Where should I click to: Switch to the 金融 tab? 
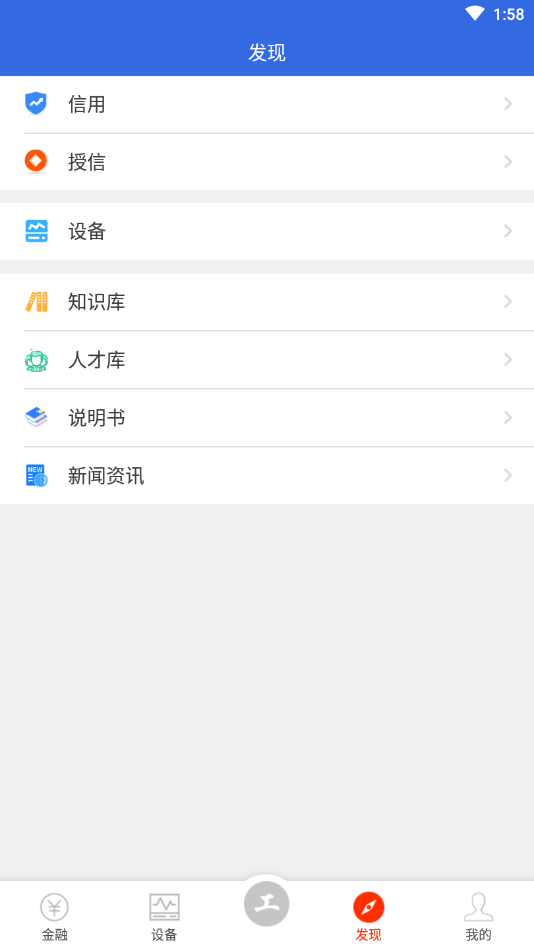(x=54, y=916)
